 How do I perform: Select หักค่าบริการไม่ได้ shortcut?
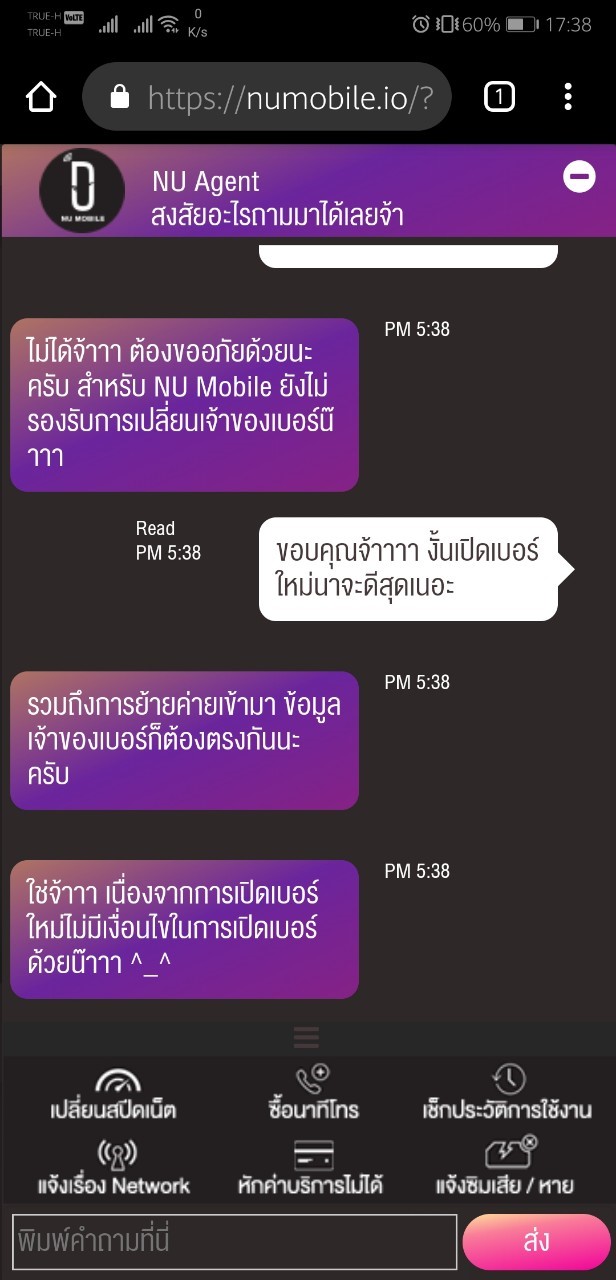click(311, 1167)
